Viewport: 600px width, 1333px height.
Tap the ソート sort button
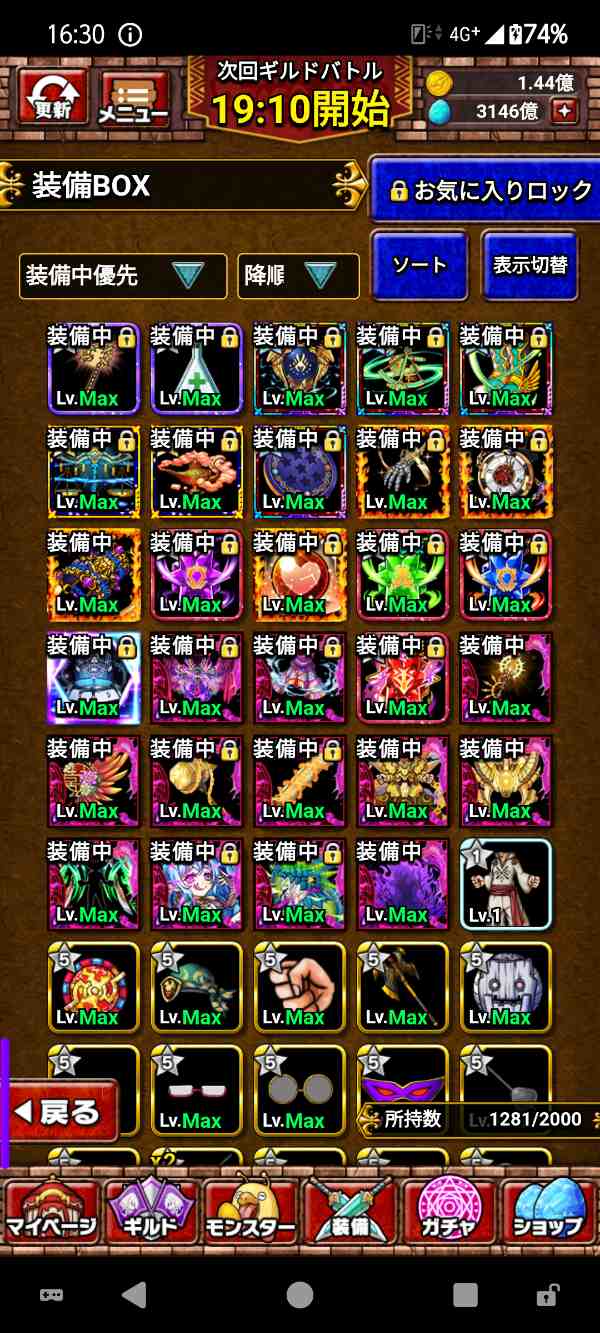click(419, 266)
